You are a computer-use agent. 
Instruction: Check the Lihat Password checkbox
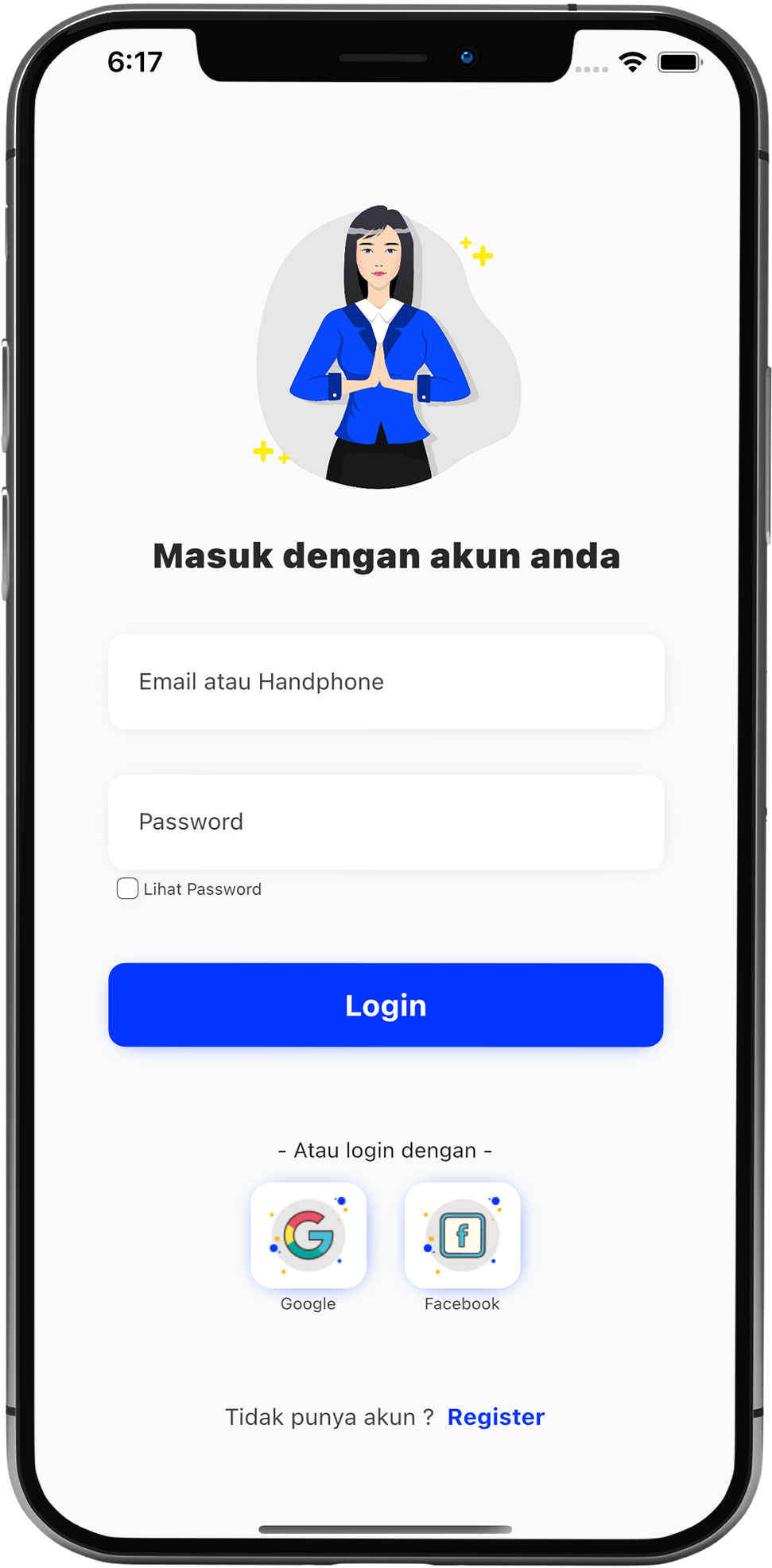coord(127,889)
